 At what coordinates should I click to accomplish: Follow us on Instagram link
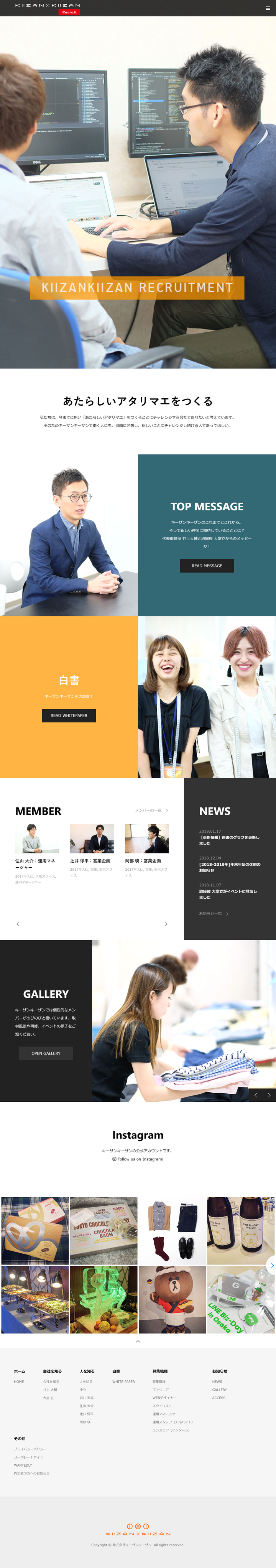click(x=138, y=1159)
